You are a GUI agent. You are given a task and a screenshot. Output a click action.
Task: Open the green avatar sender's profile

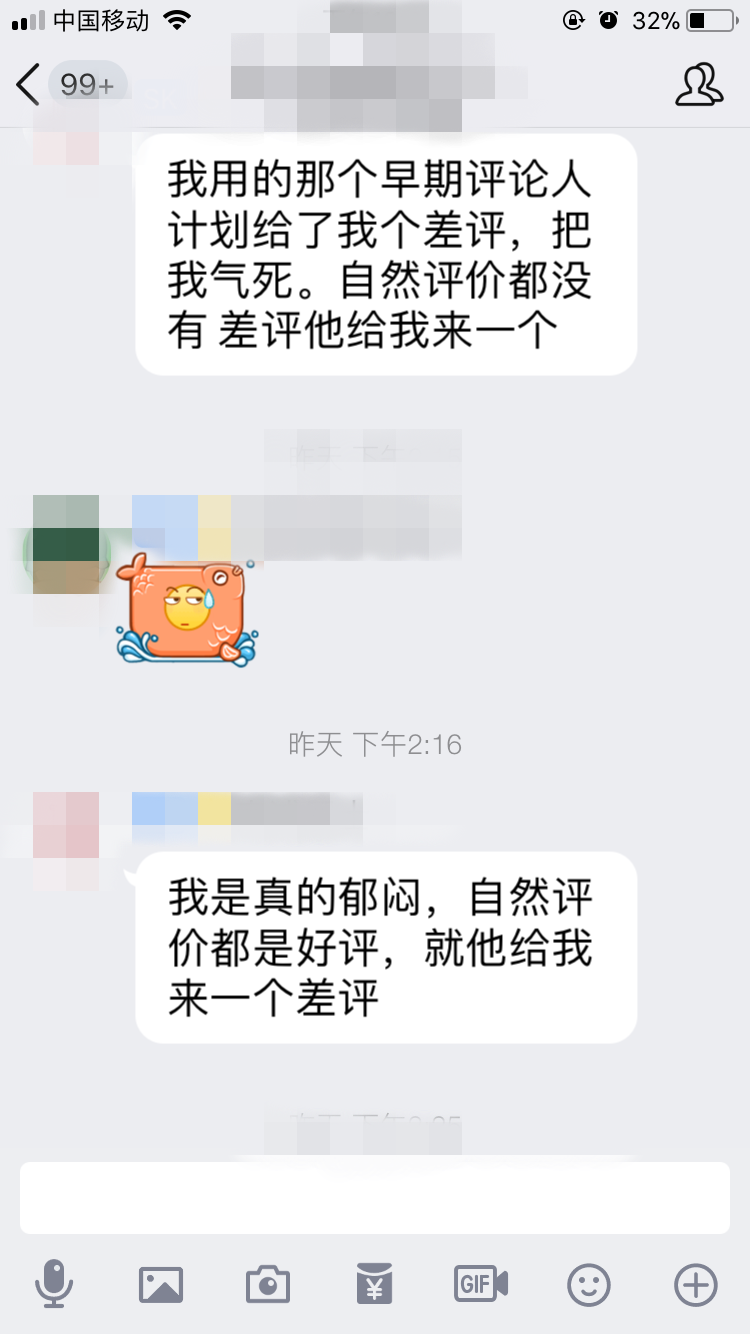(66, 544)
